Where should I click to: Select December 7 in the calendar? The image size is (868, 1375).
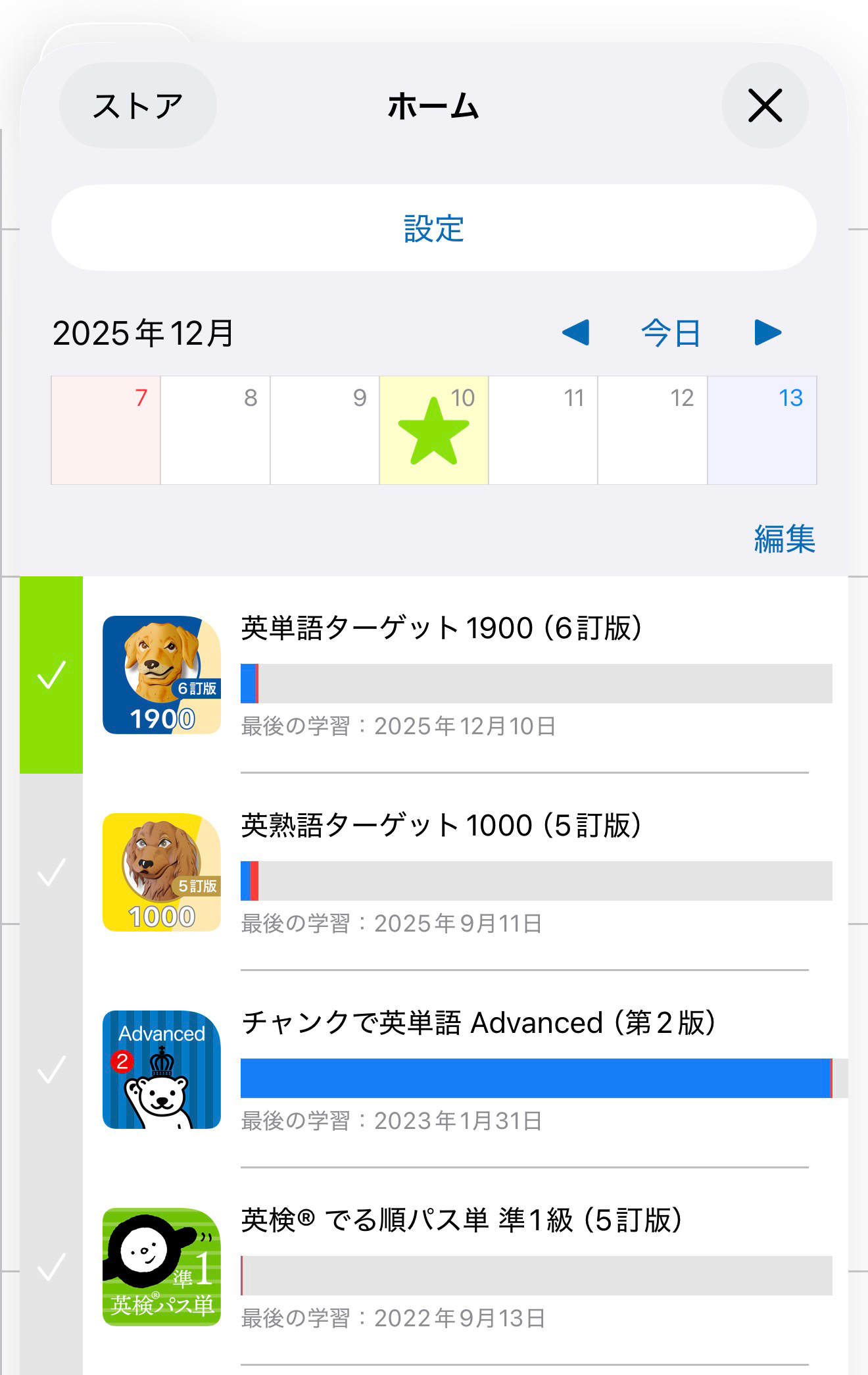point(105,428)
